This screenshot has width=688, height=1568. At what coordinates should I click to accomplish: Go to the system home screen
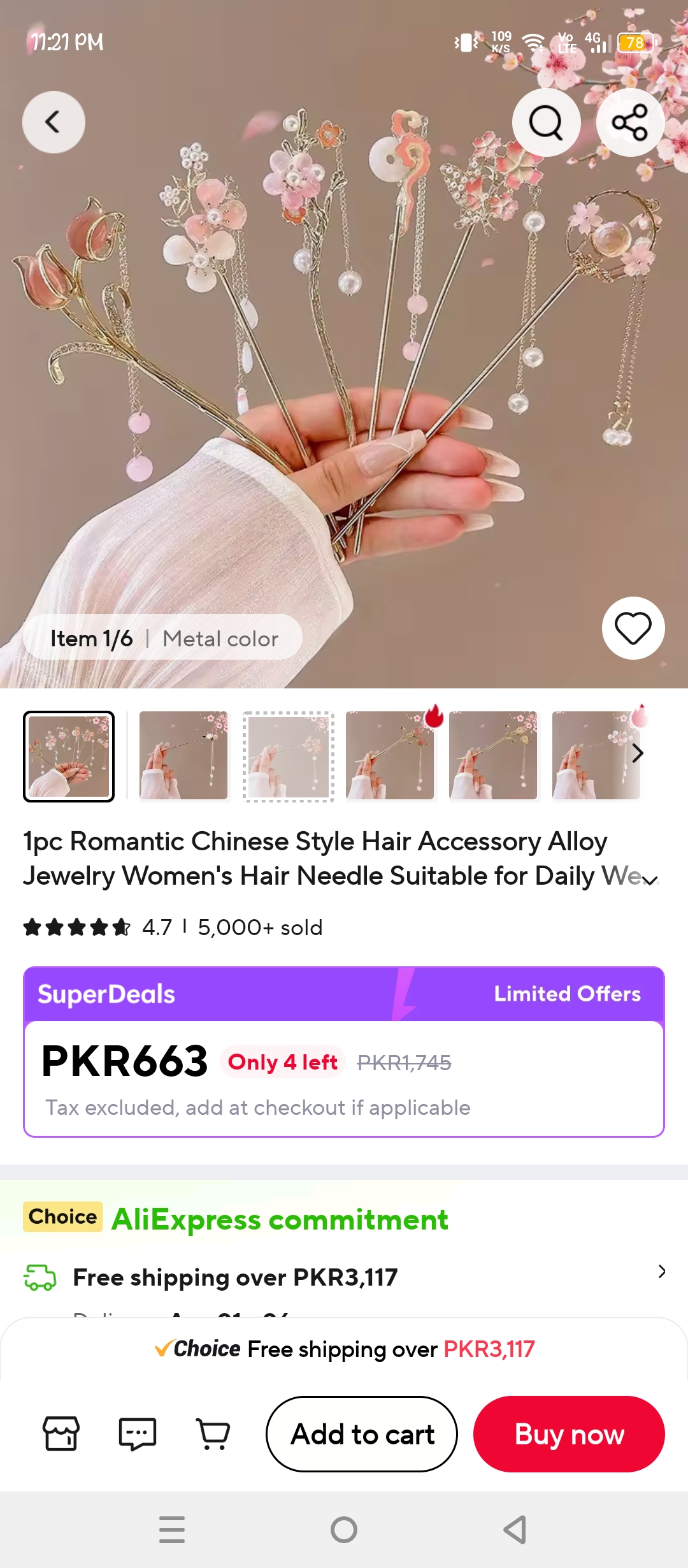click(x=344, y=1530)
